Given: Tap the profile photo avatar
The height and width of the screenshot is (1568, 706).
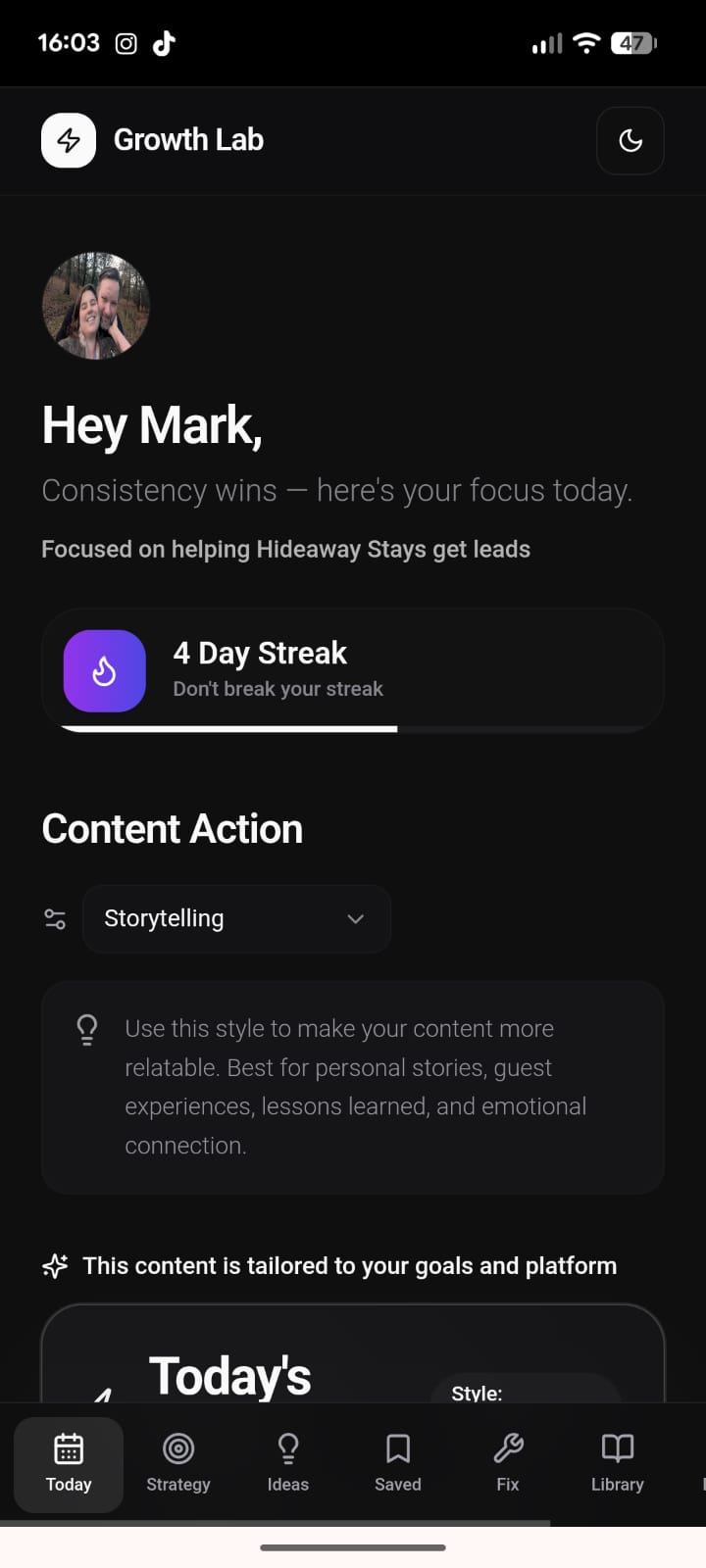Looking at the screenshot, I should coord(96,306).
